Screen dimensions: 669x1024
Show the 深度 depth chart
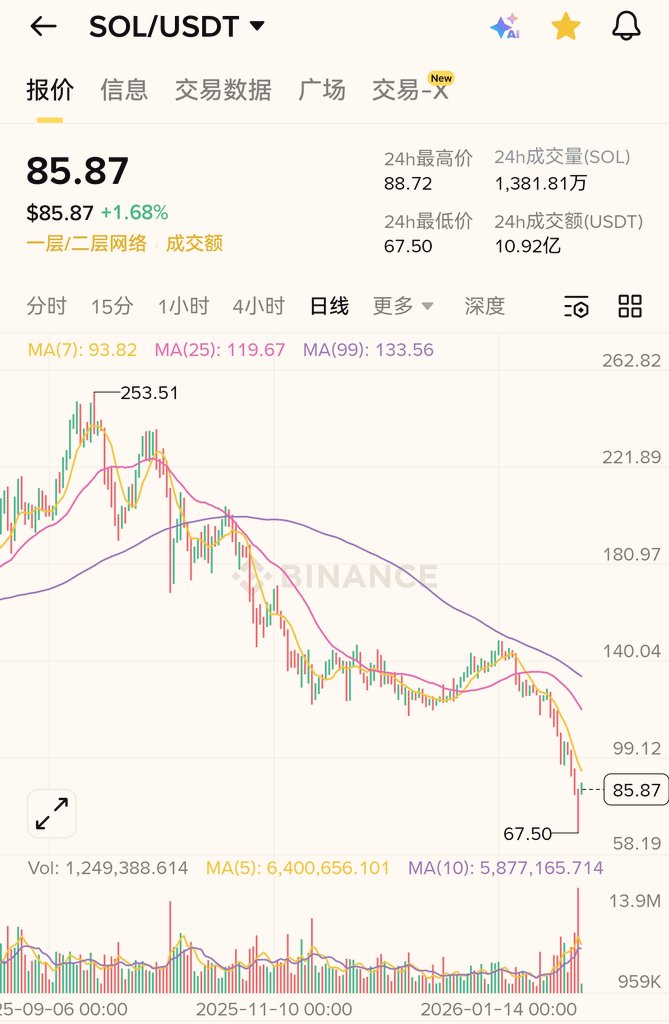pos(485,306)
